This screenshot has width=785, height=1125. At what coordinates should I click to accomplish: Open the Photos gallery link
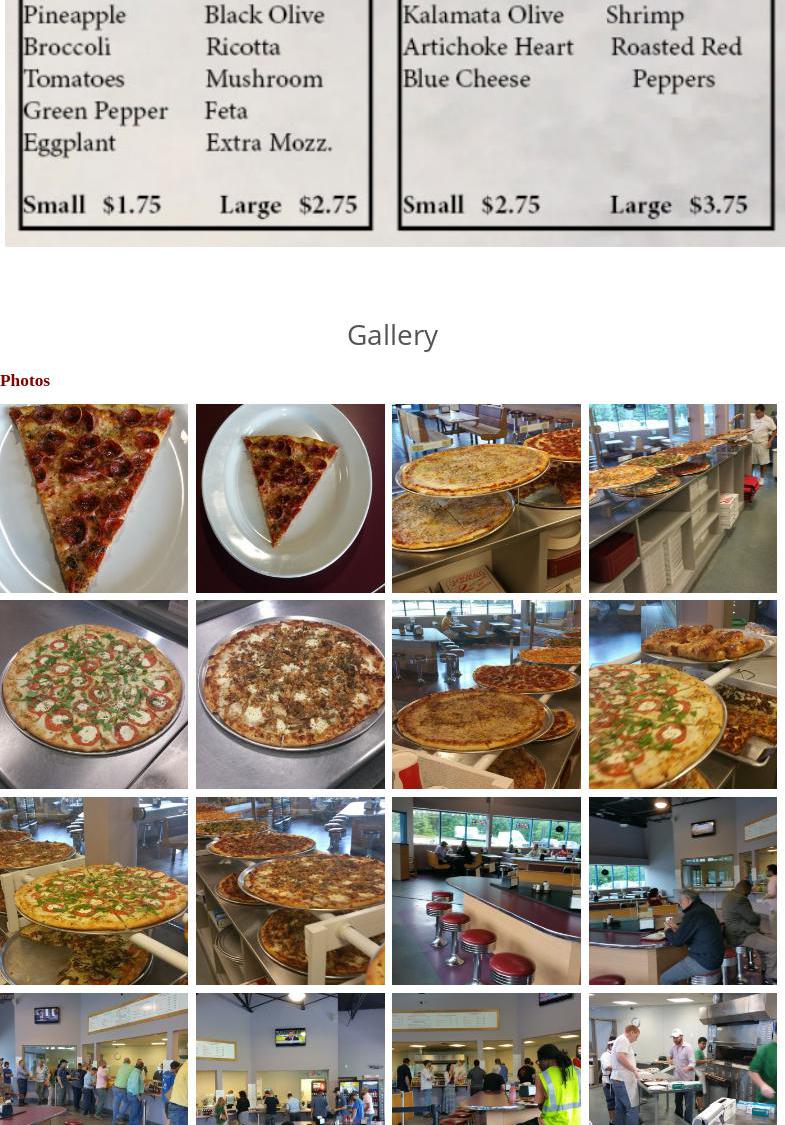click(25, 380)
